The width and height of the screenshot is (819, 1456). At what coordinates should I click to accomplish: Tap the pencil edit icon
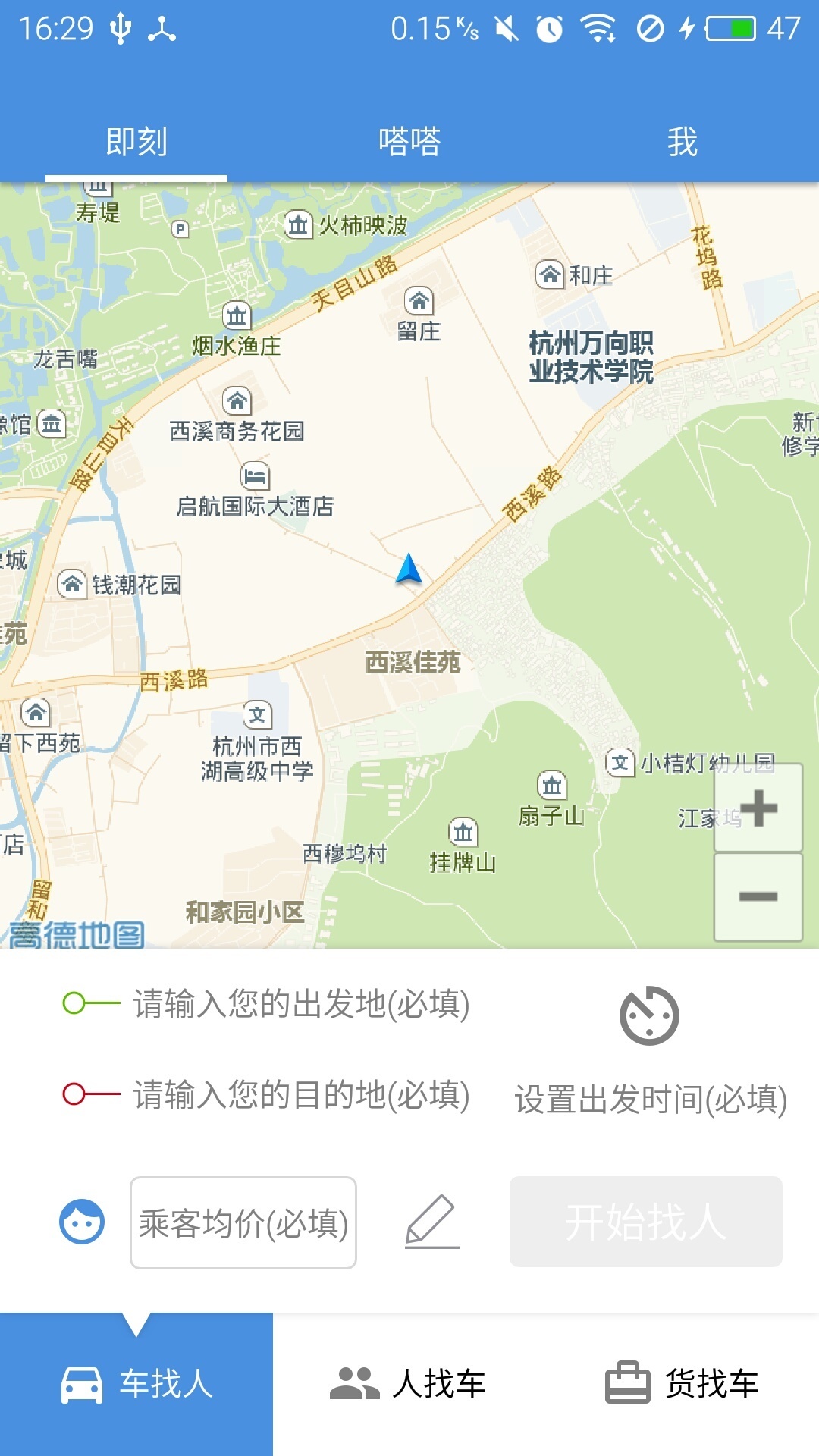pyautogui.click(x=432, y=1221)
